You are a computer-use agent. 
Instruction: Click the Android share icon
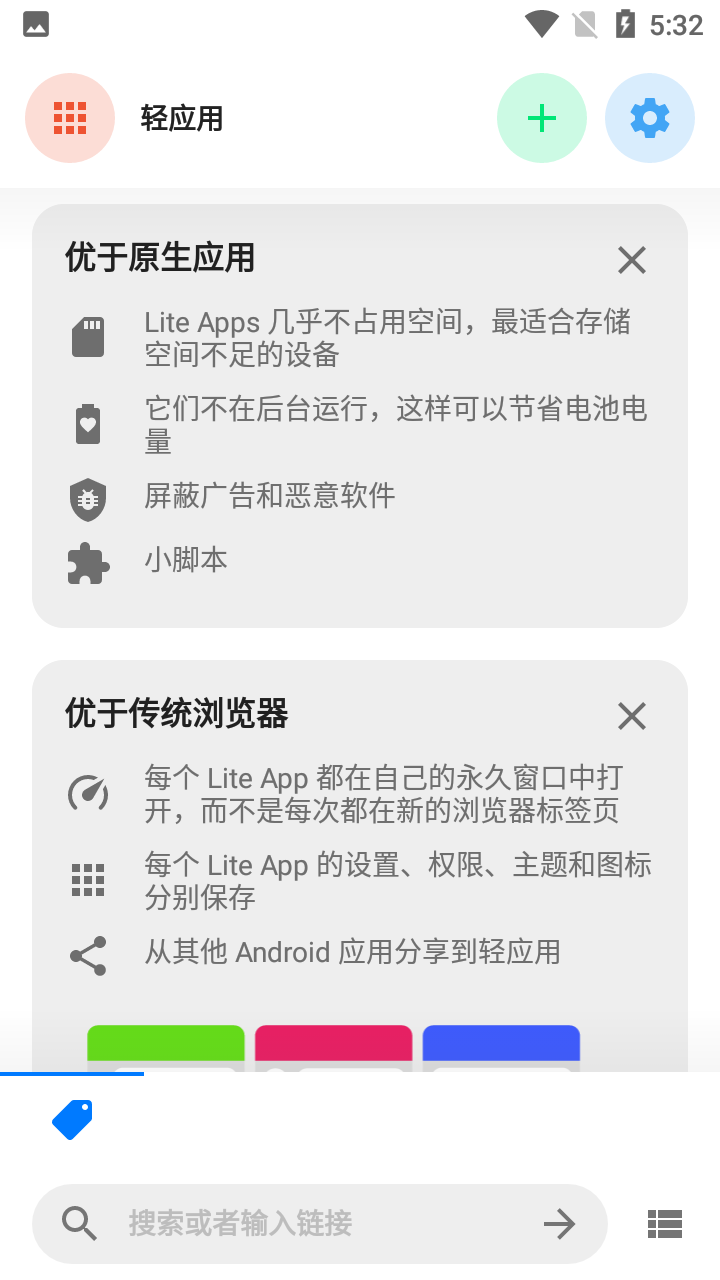coord(88,955)
